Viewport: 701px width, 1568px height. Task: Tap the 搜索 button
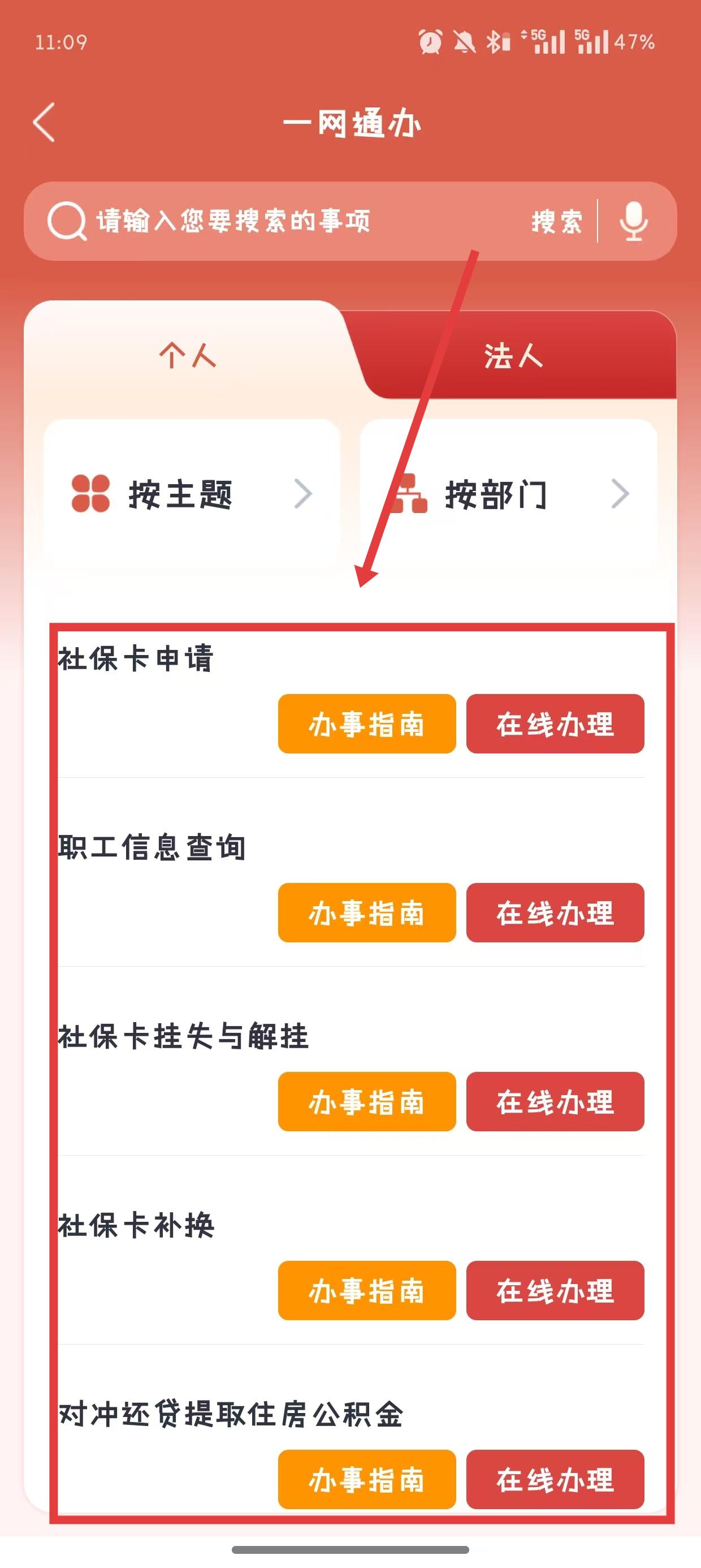[x=557, y=221]
